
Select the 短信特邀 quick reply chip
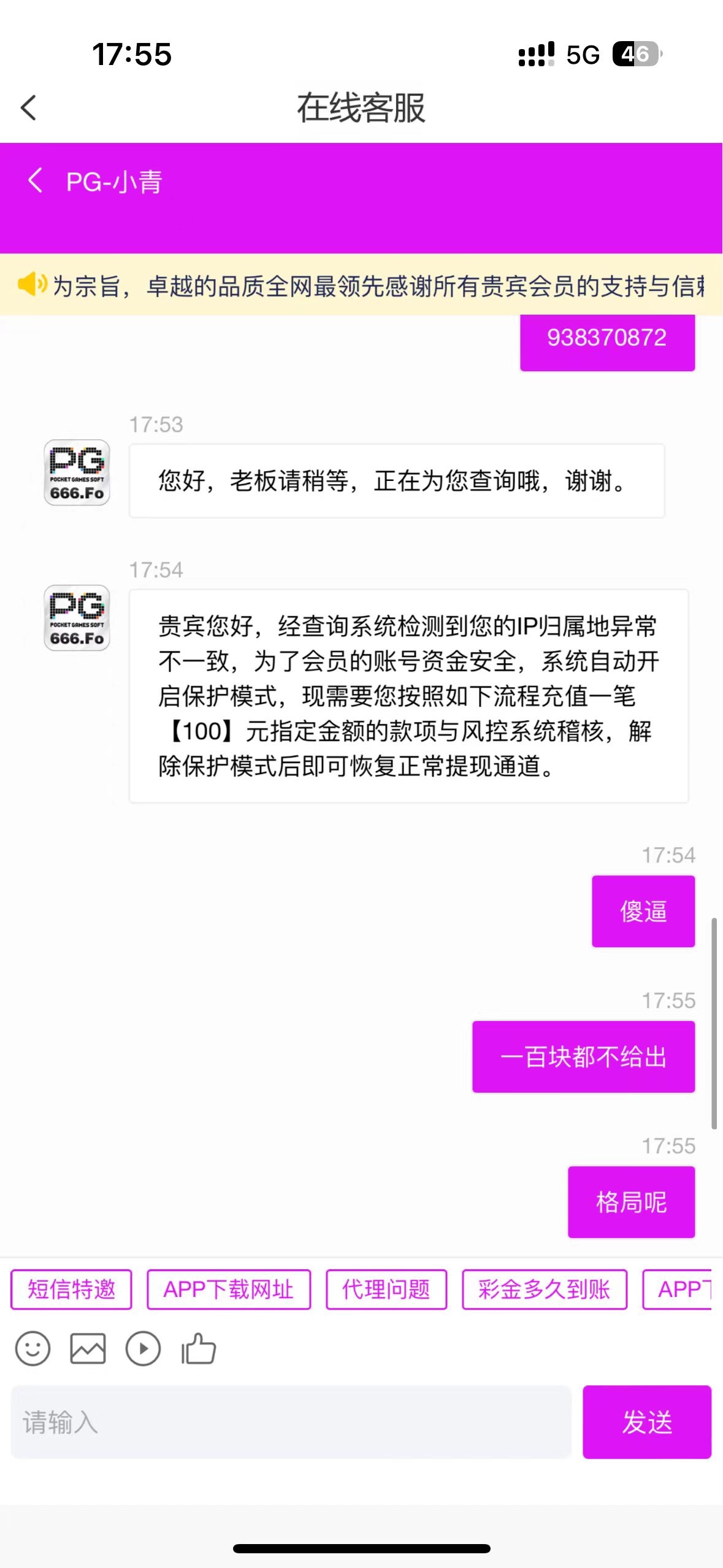click(71, 1289)
